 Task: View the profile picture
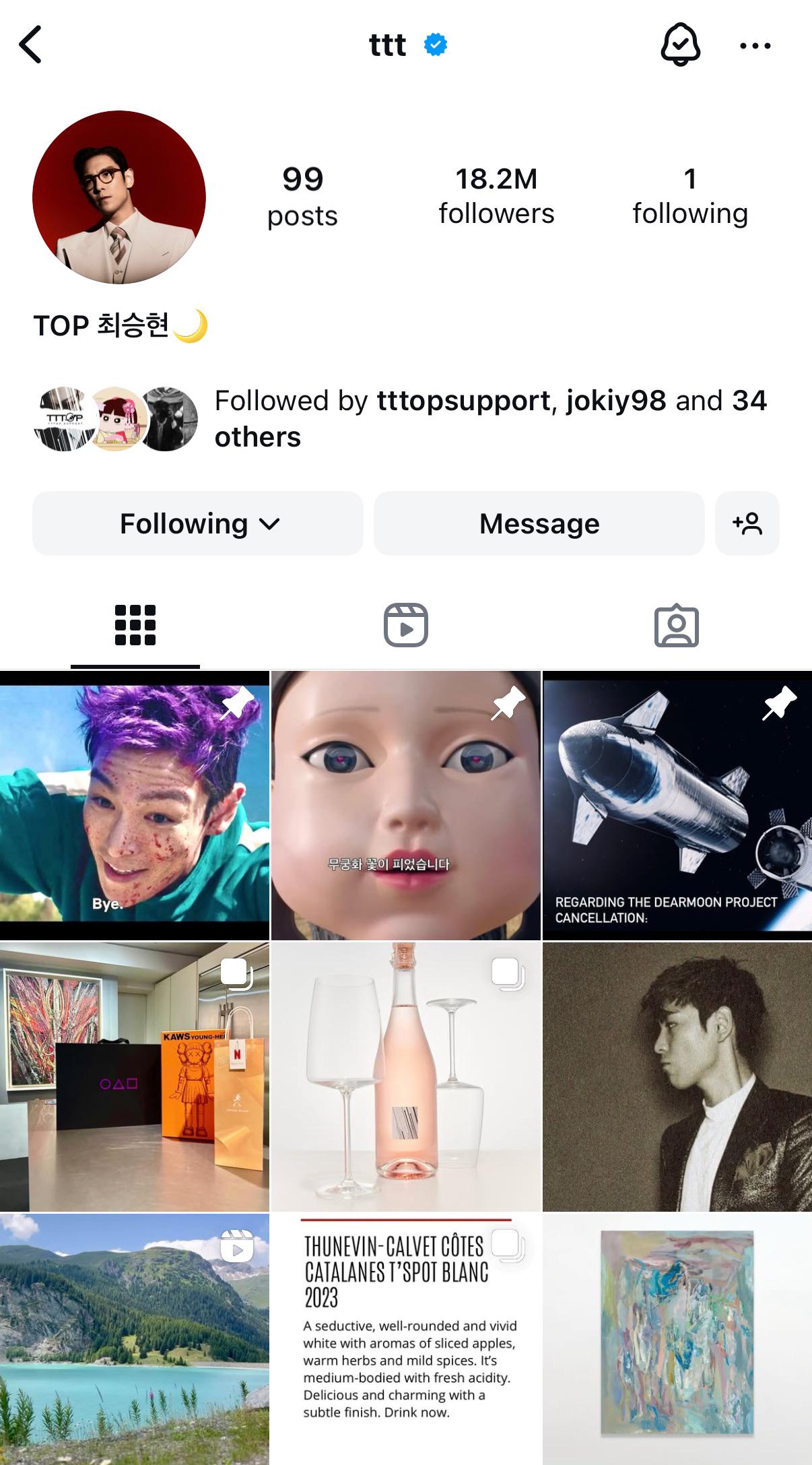[119, 197]
